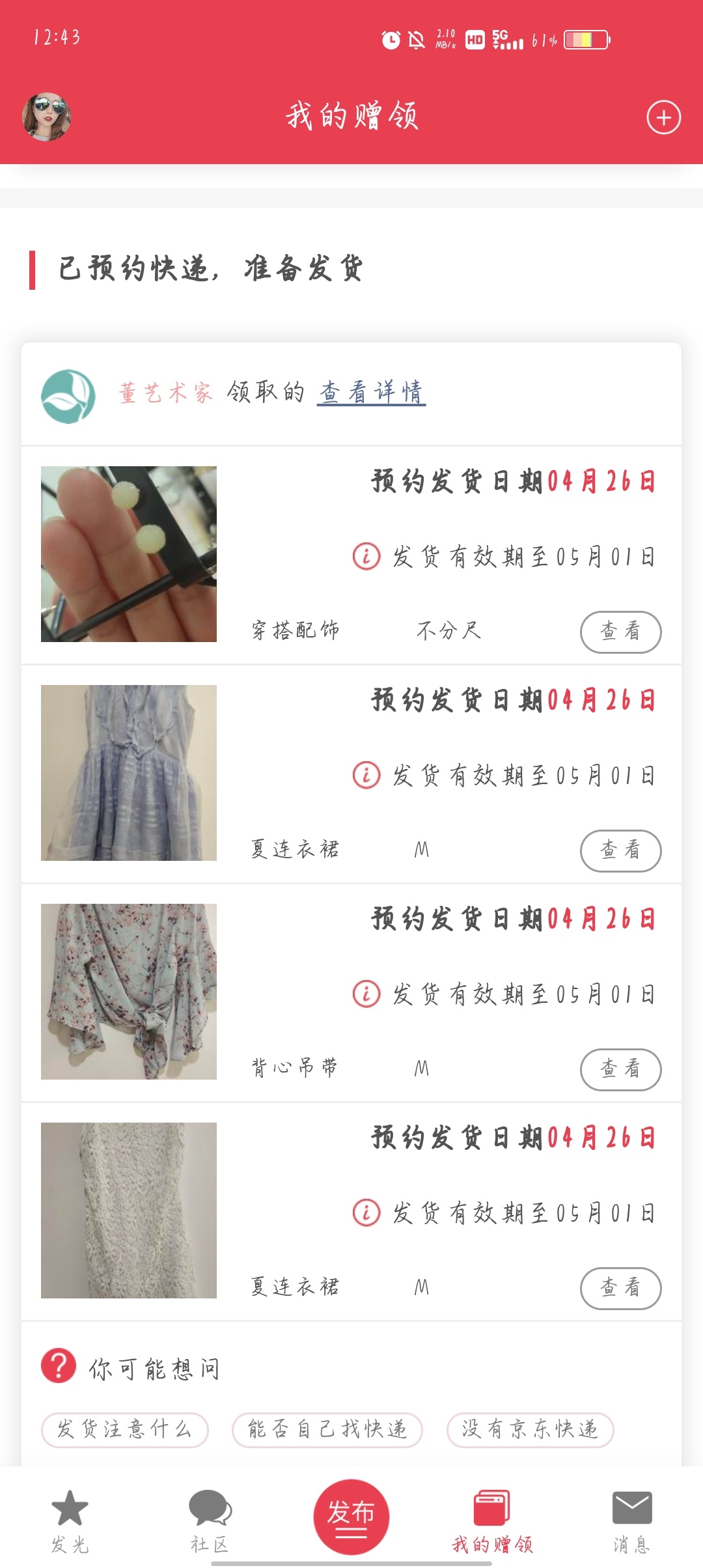Select the 发货注意什么 question chip
This screenshot has width=703, height=1568.
tap(124, 1429)
